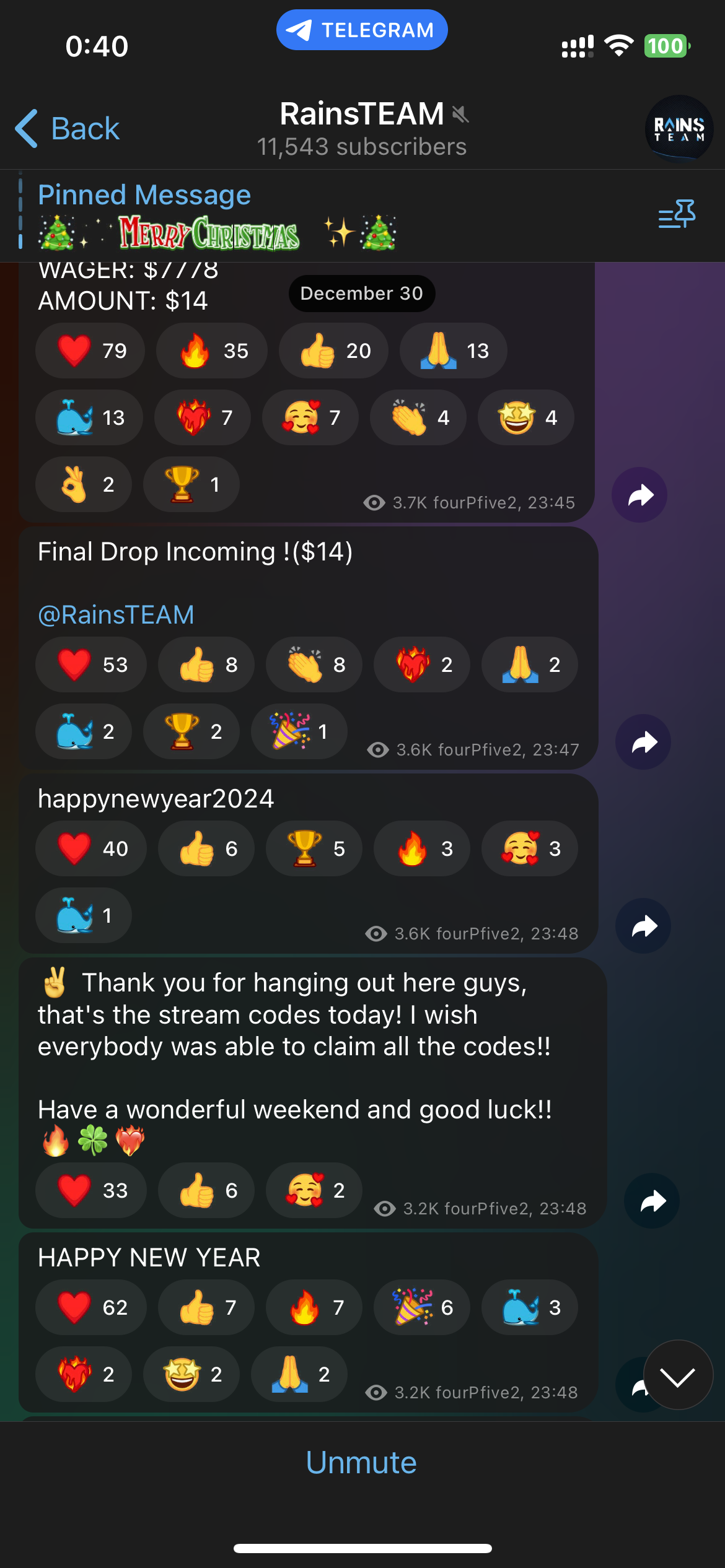Forward the Thank you for hanging out message
Screen dimensions: 725x1568
[x=652, y=1201]
